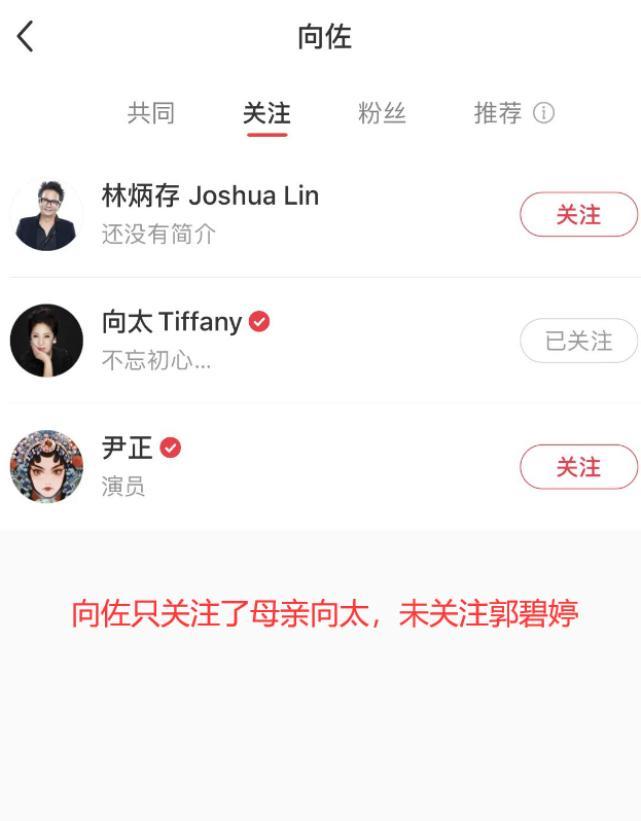Go back from 向佐's follow list

click(x=25, y=37)
